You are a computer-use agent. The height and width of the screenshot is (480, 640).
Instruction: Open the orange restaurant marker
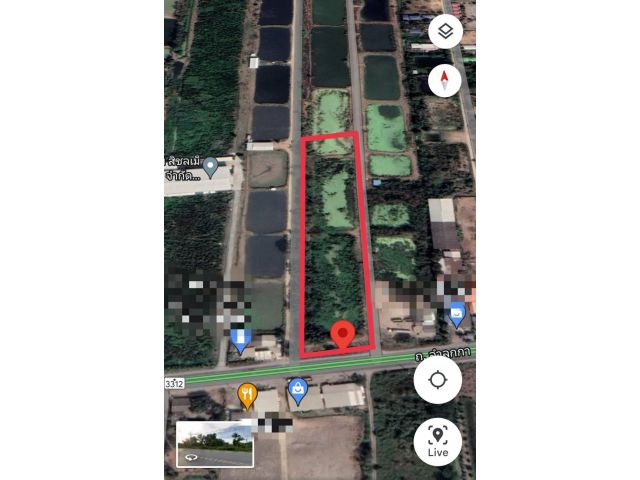[247, 394]
